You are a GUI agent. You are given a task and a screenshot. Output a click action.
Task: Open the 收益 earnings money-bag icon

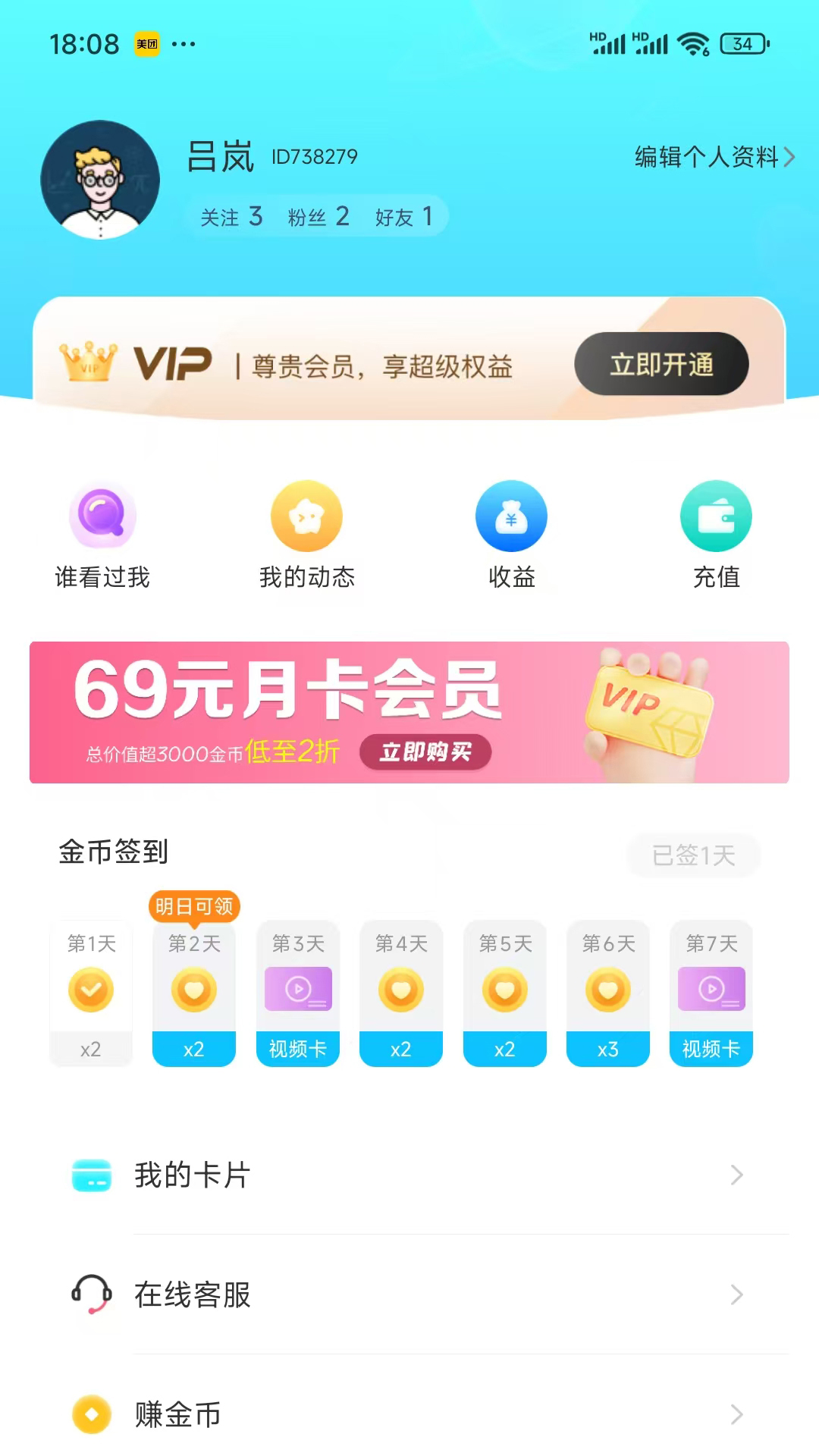(x=511, y=516)
